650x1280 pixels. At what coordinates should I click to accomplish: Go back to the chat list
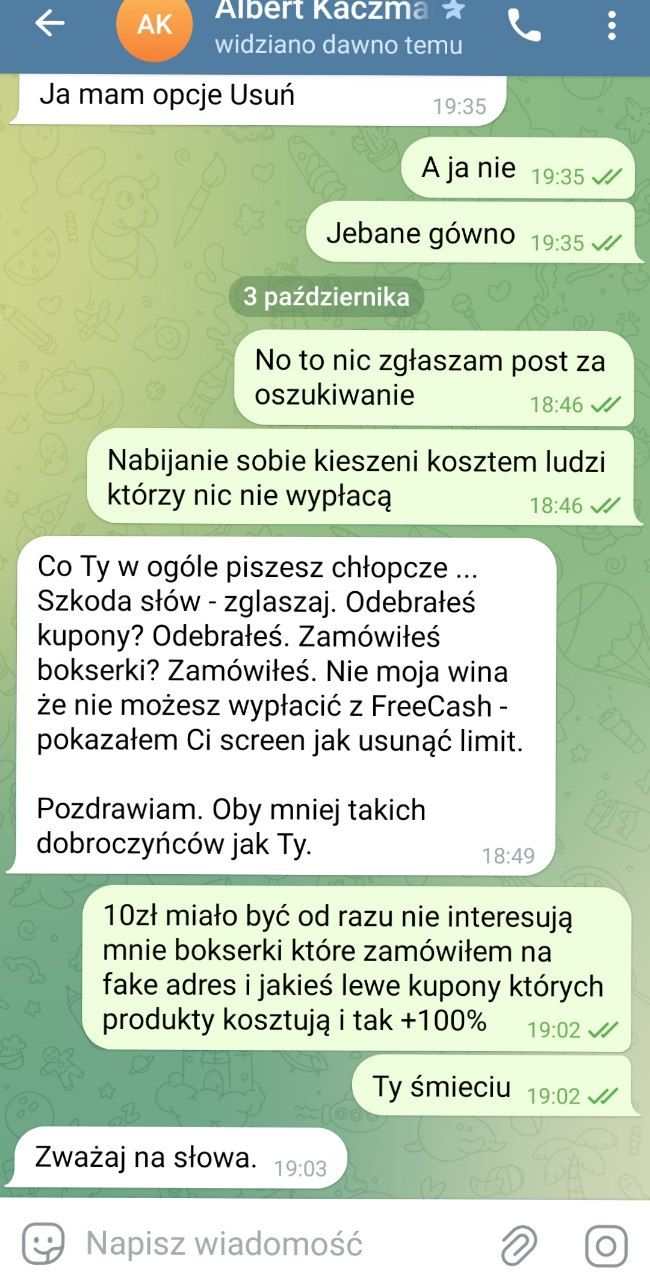(x=50, y=26)
